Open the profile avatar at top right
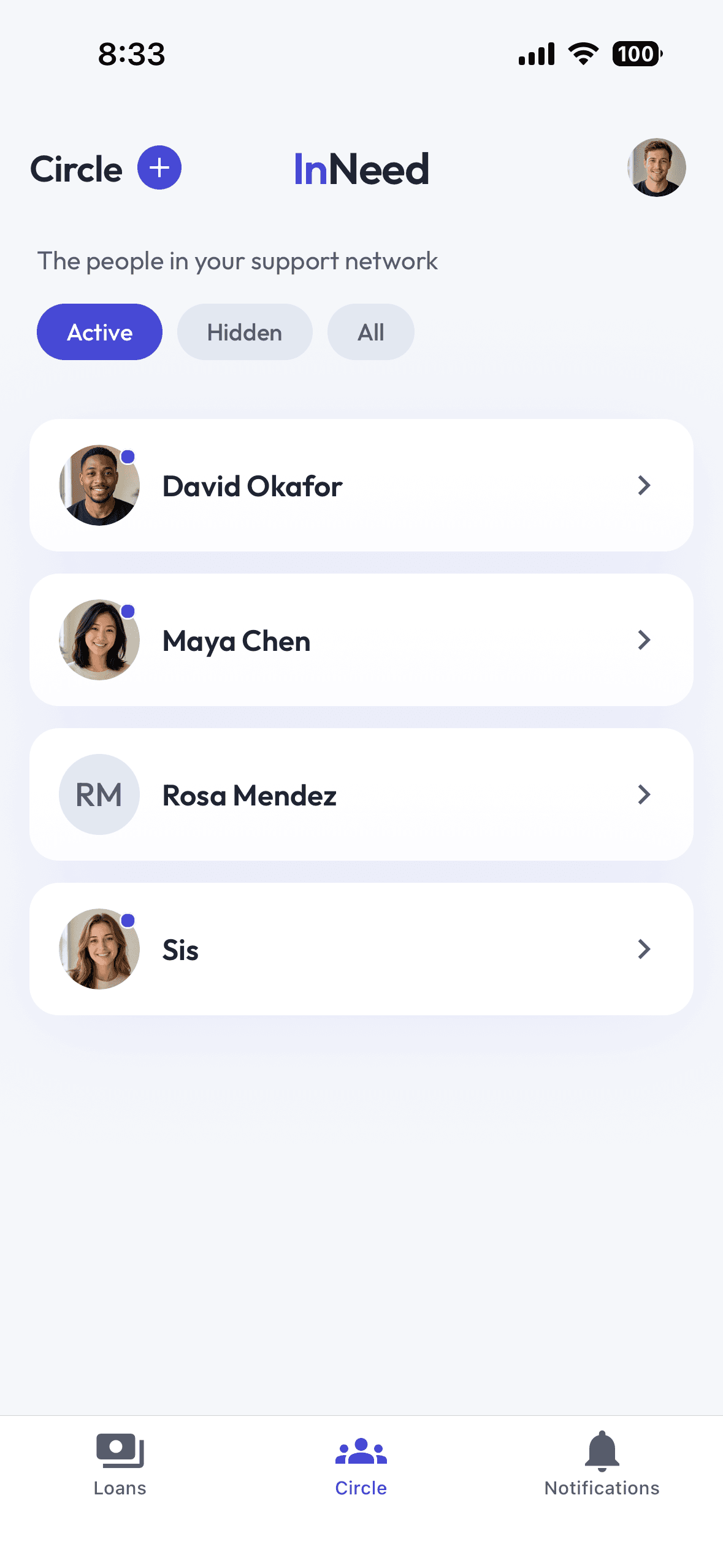Image resolution: width=723 pixels, height=1568 pixels. click(x=656, y=167)
